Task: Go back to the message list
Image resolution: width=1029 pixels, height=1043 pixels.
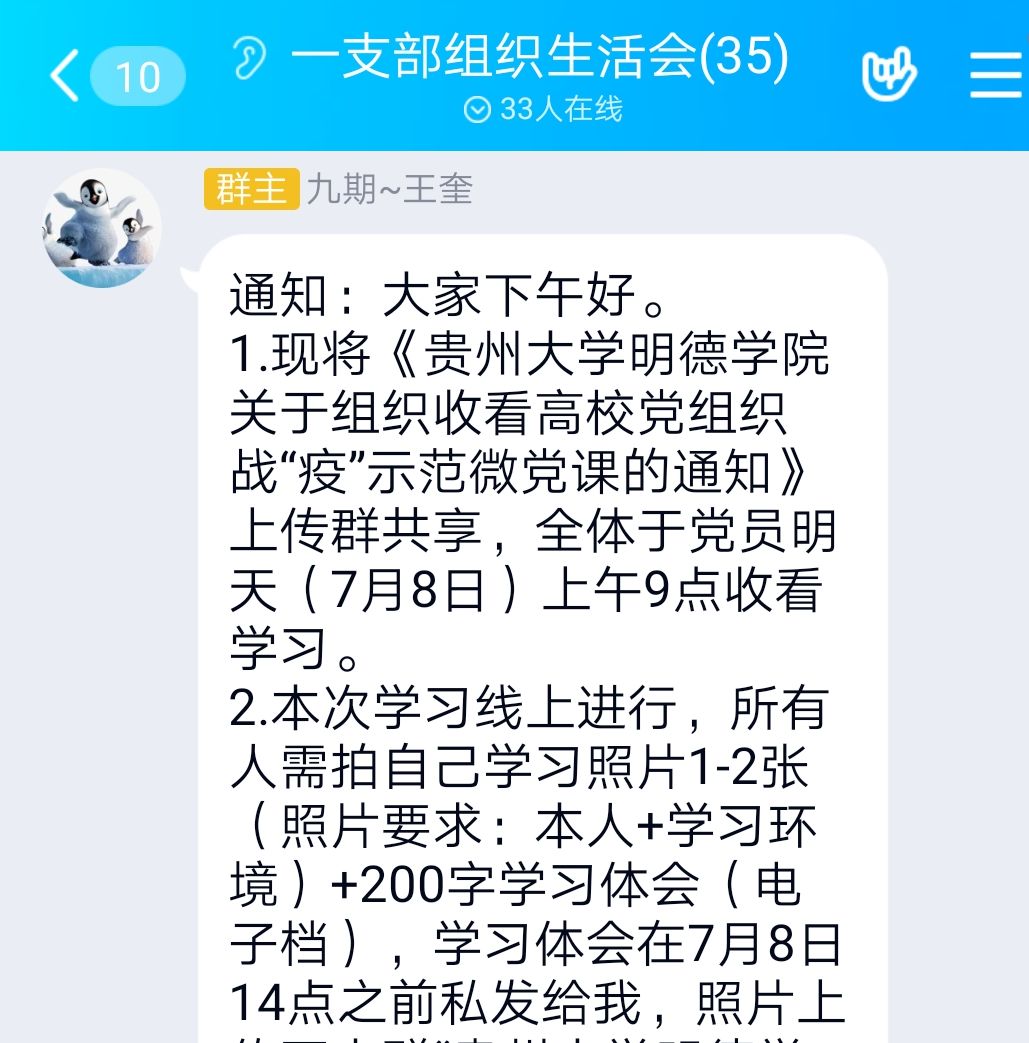Action: 66,77
